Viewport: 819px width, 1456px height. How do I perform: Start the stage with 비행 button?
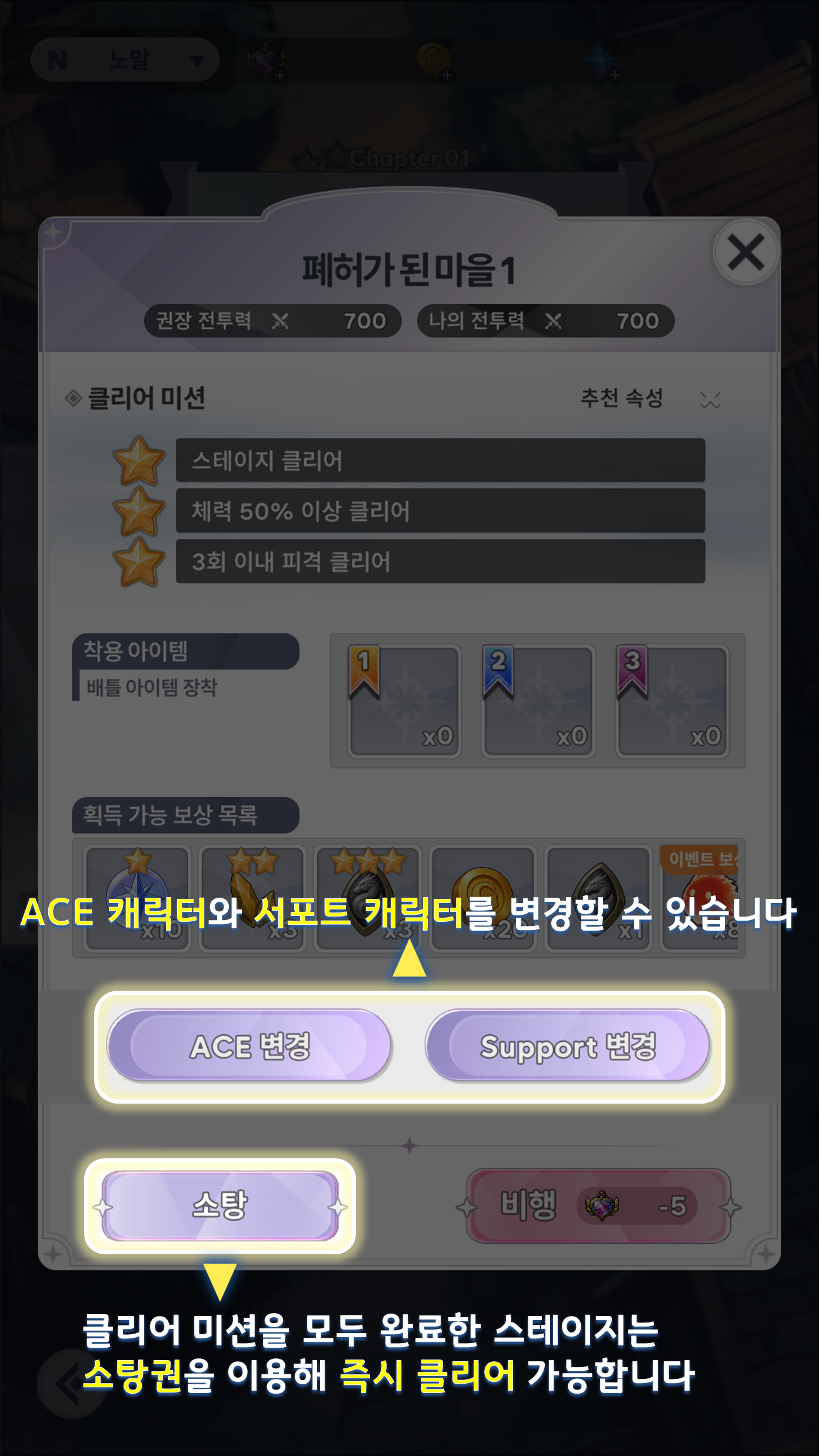tap(598, 1206)
